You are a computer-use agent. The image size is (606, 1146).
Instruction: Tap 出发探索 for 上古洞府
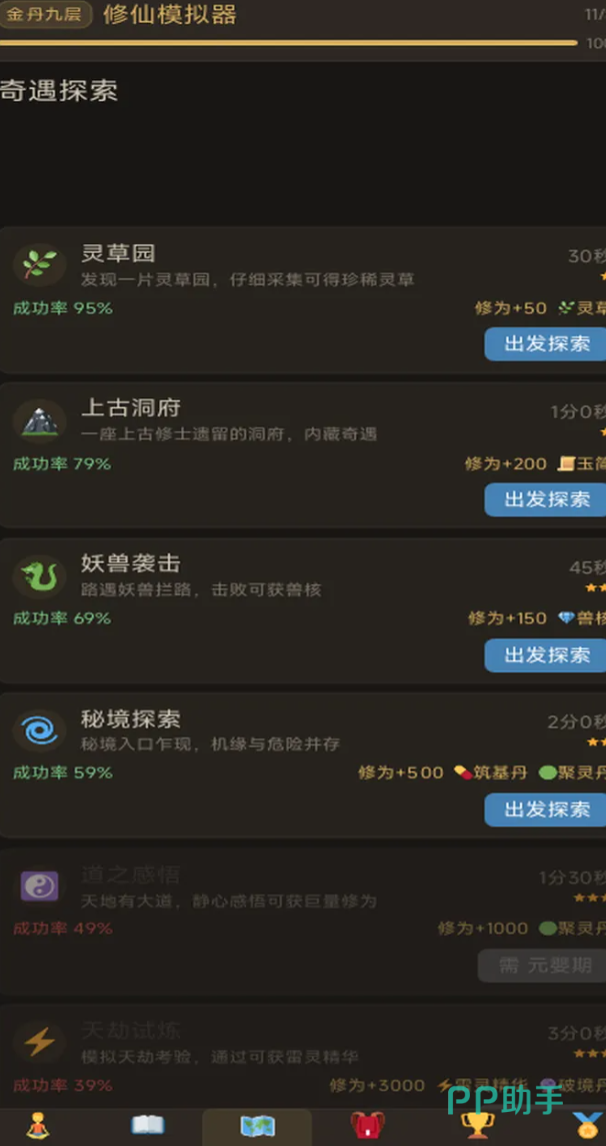point(546,499)
